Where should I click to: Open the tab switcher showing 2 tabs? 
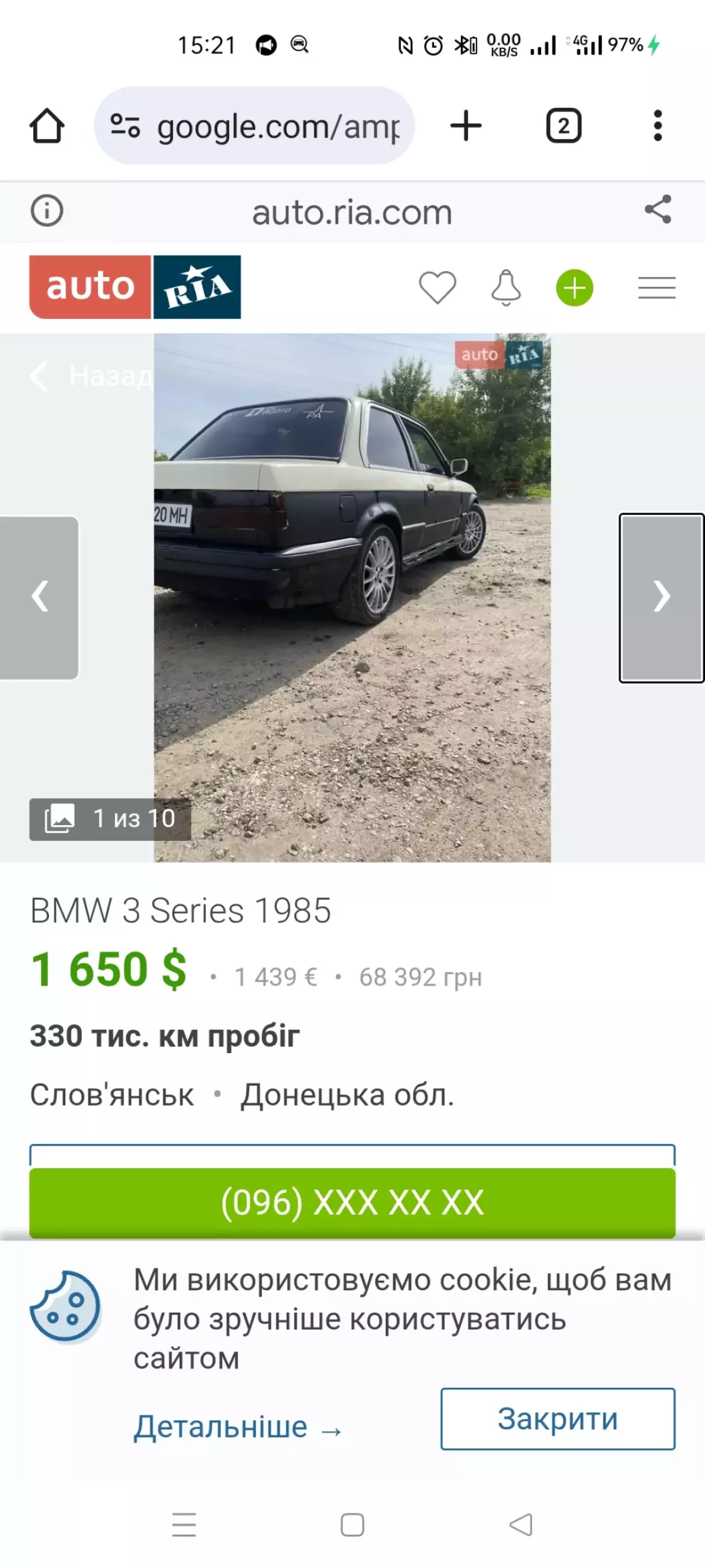(564, 126)
